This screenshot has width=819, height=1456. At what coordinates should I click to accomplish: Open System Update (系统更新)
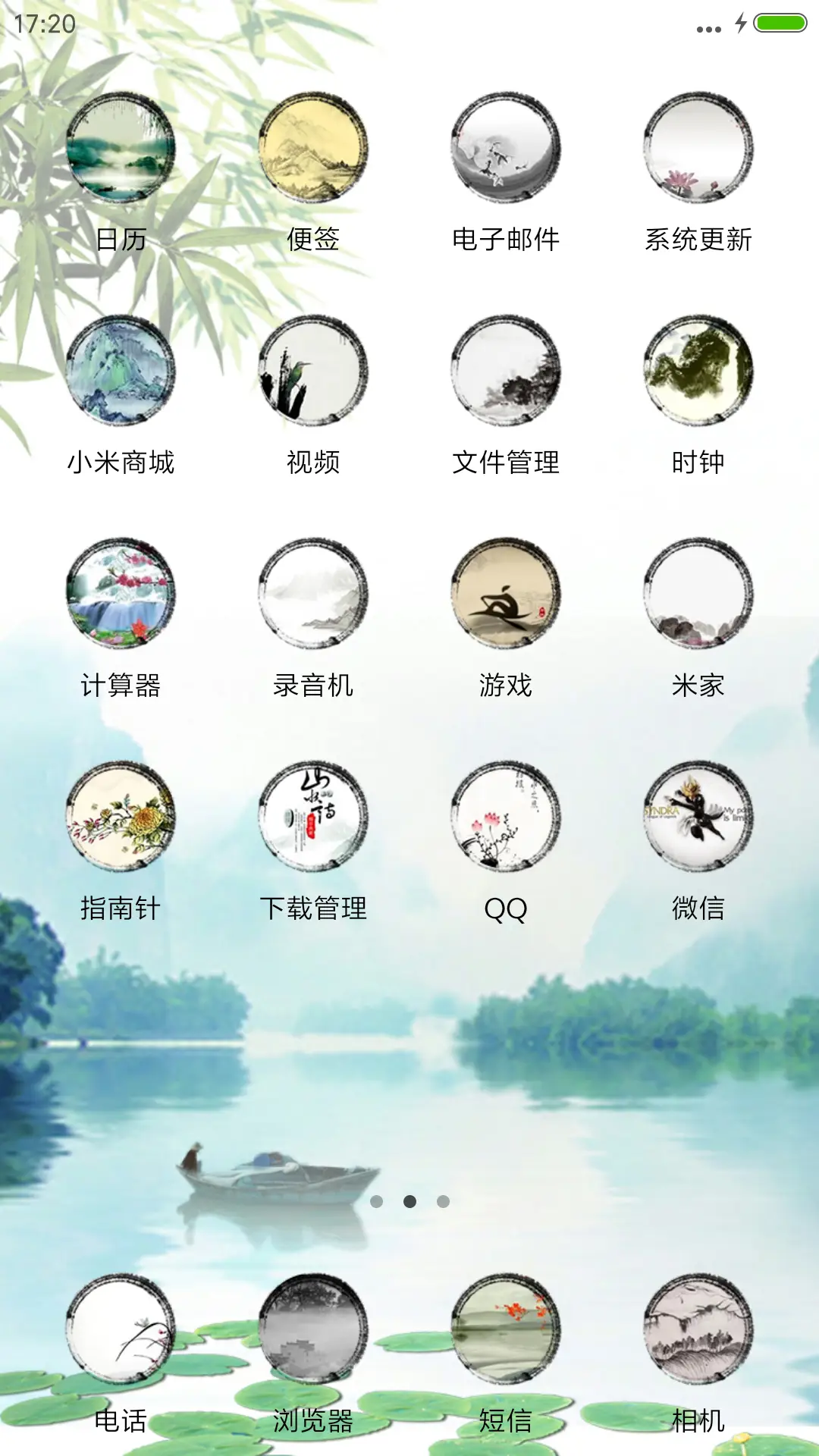point(696,150)
